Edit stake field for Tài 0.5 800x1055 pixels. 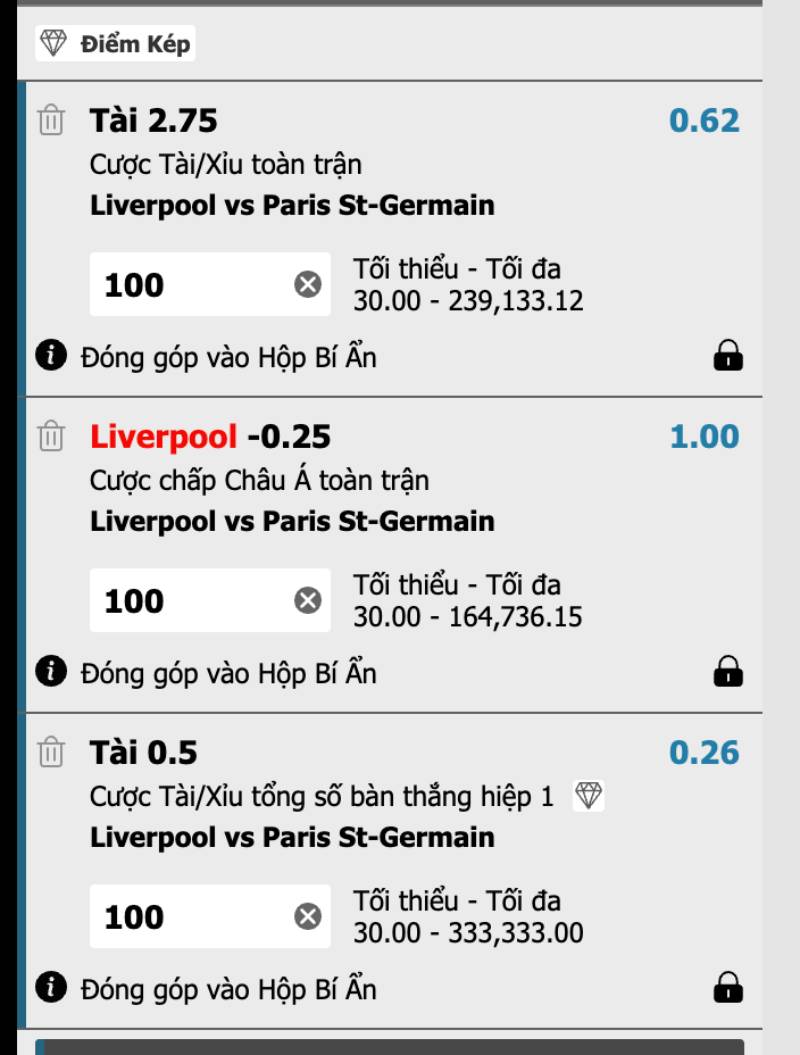coord(190,917)
